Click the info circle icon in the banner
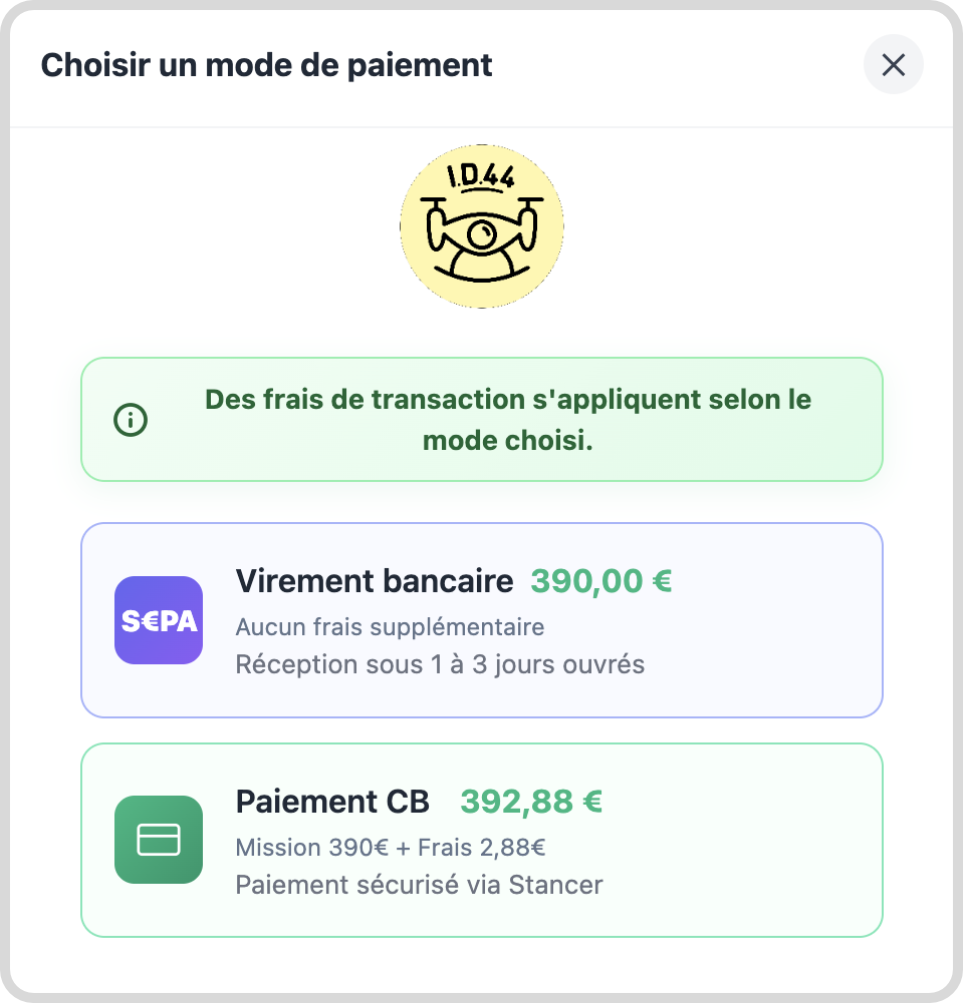The width and height of the screenshot is (963, 1003). pyautogui.click(x=130, y=419)
